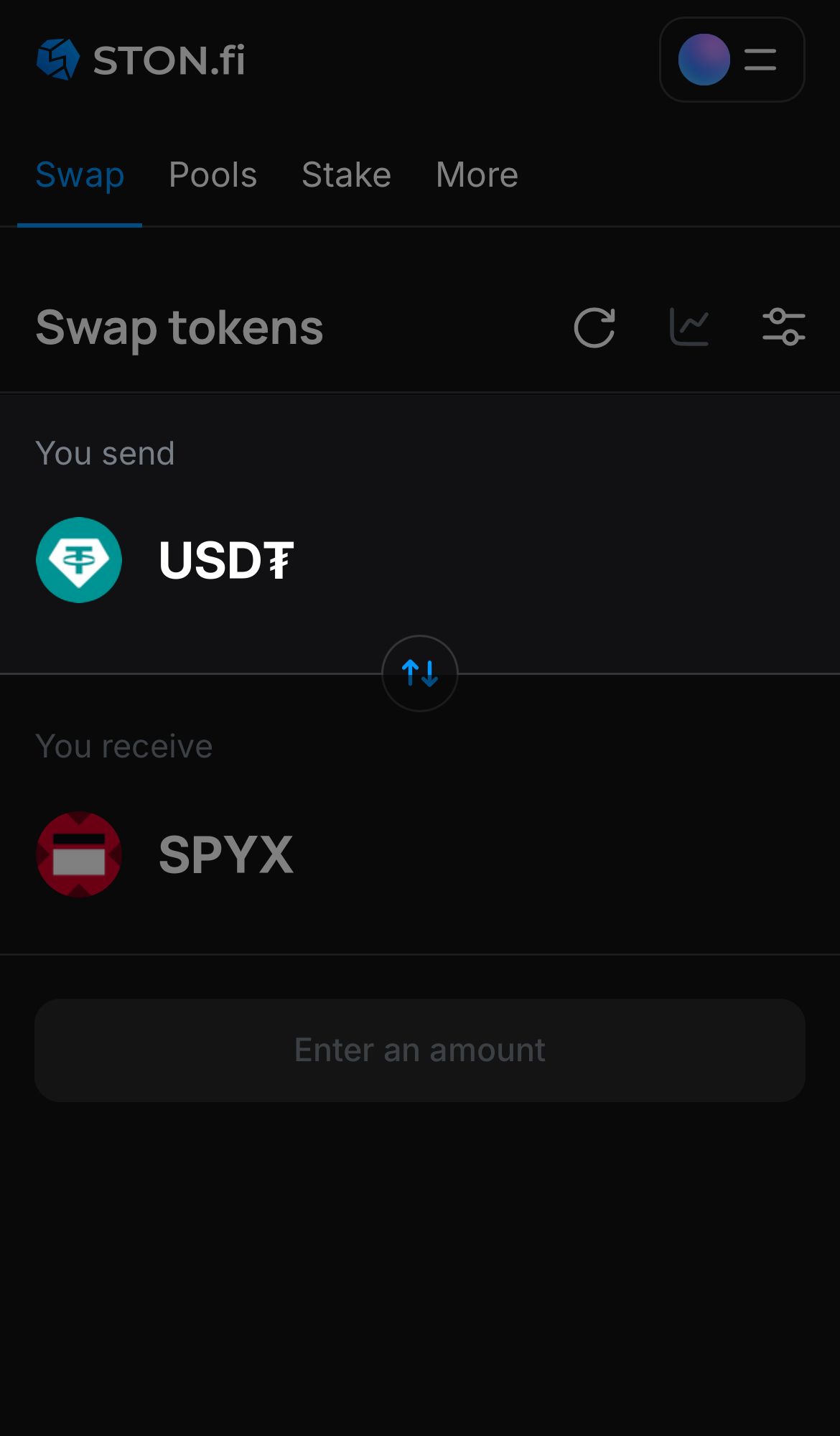Image resolution: width=840 pixels, height=1436 pixels.
Task: Click the STON.fi brand link
Action: [x=140, y=60]
